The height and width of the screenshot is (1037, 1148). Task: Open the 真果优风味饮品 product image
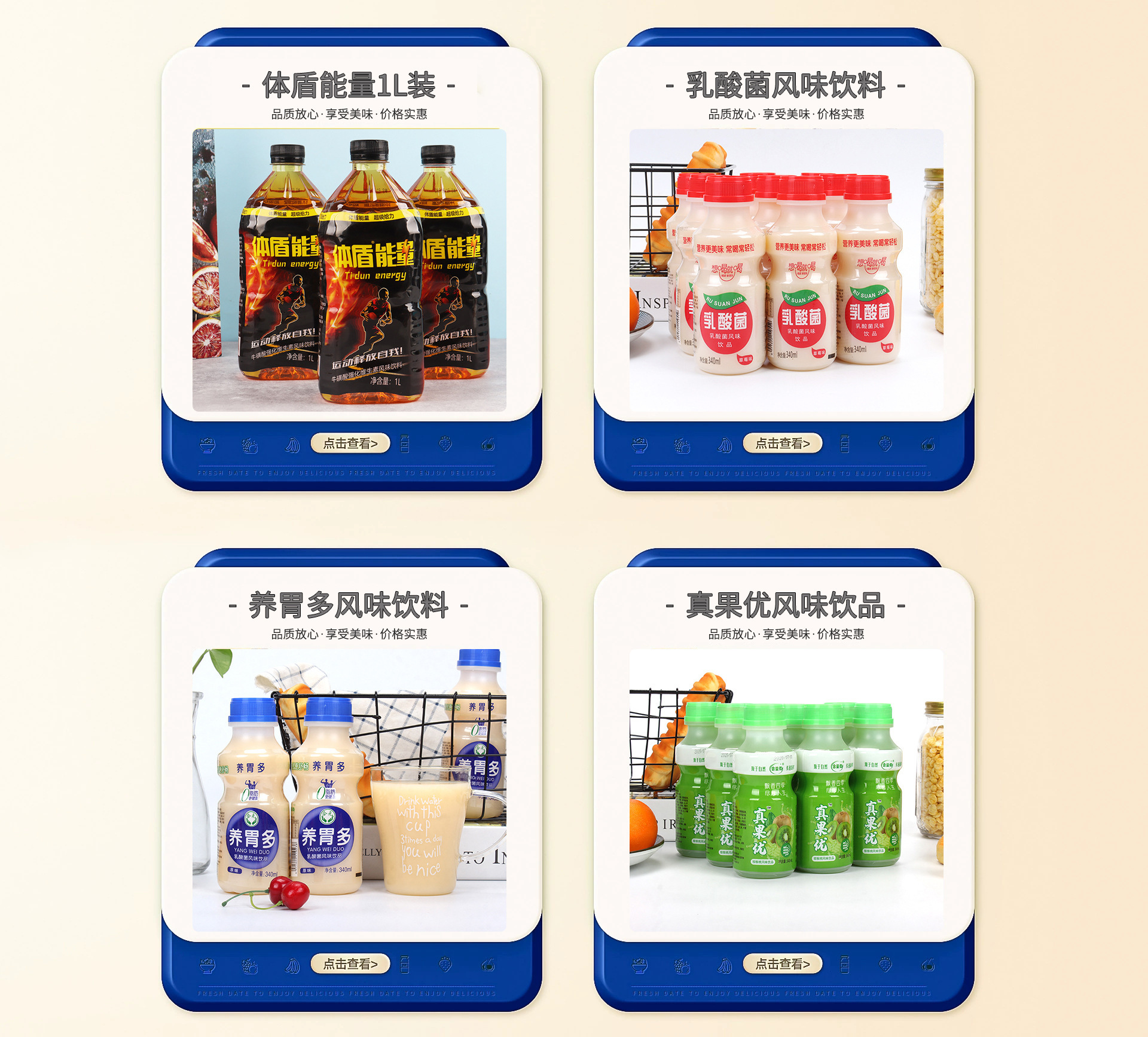[786, 790]
